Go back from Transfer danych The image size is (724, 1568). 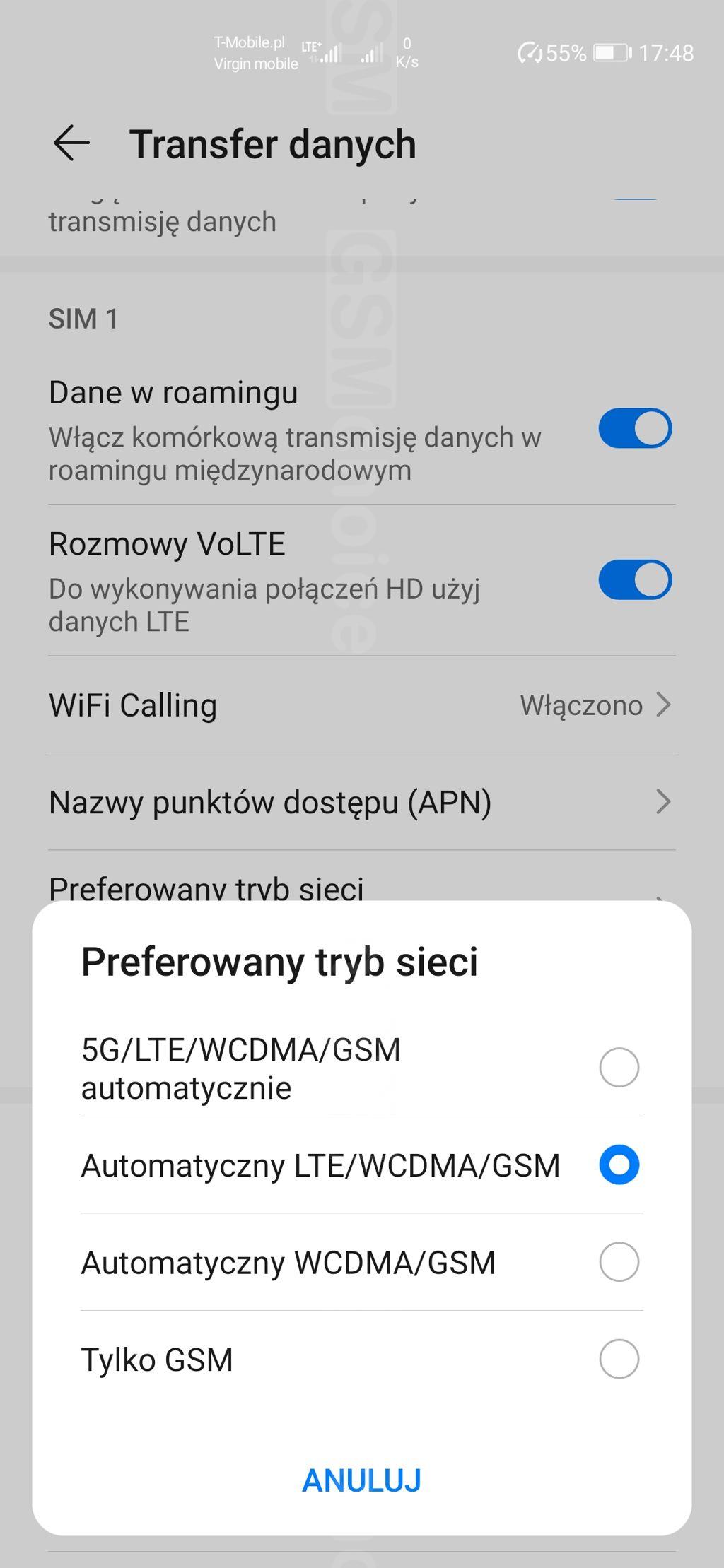[x=71, y=143]
